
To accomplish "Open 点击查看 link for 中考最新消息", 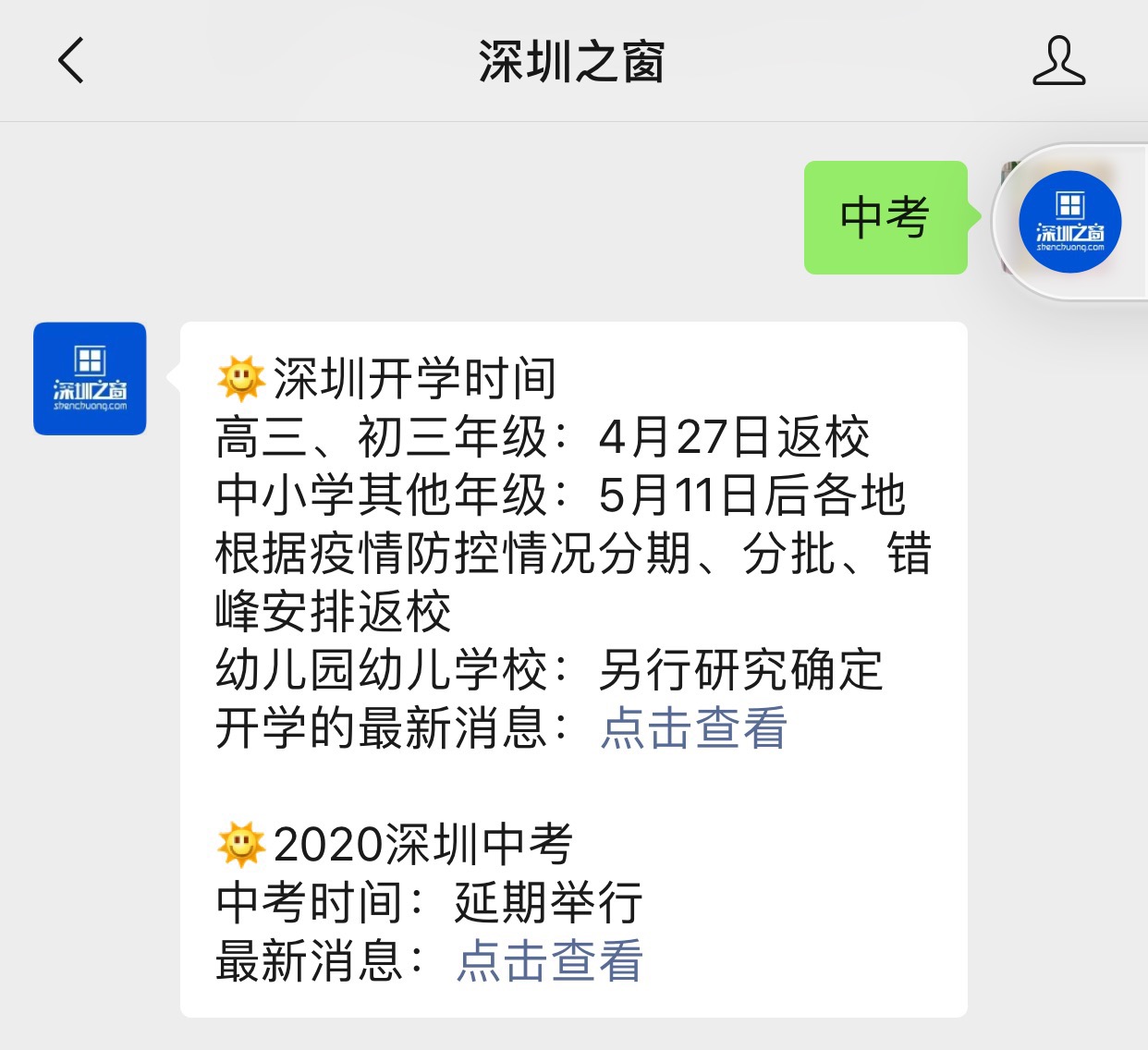I will click(549, 960).
